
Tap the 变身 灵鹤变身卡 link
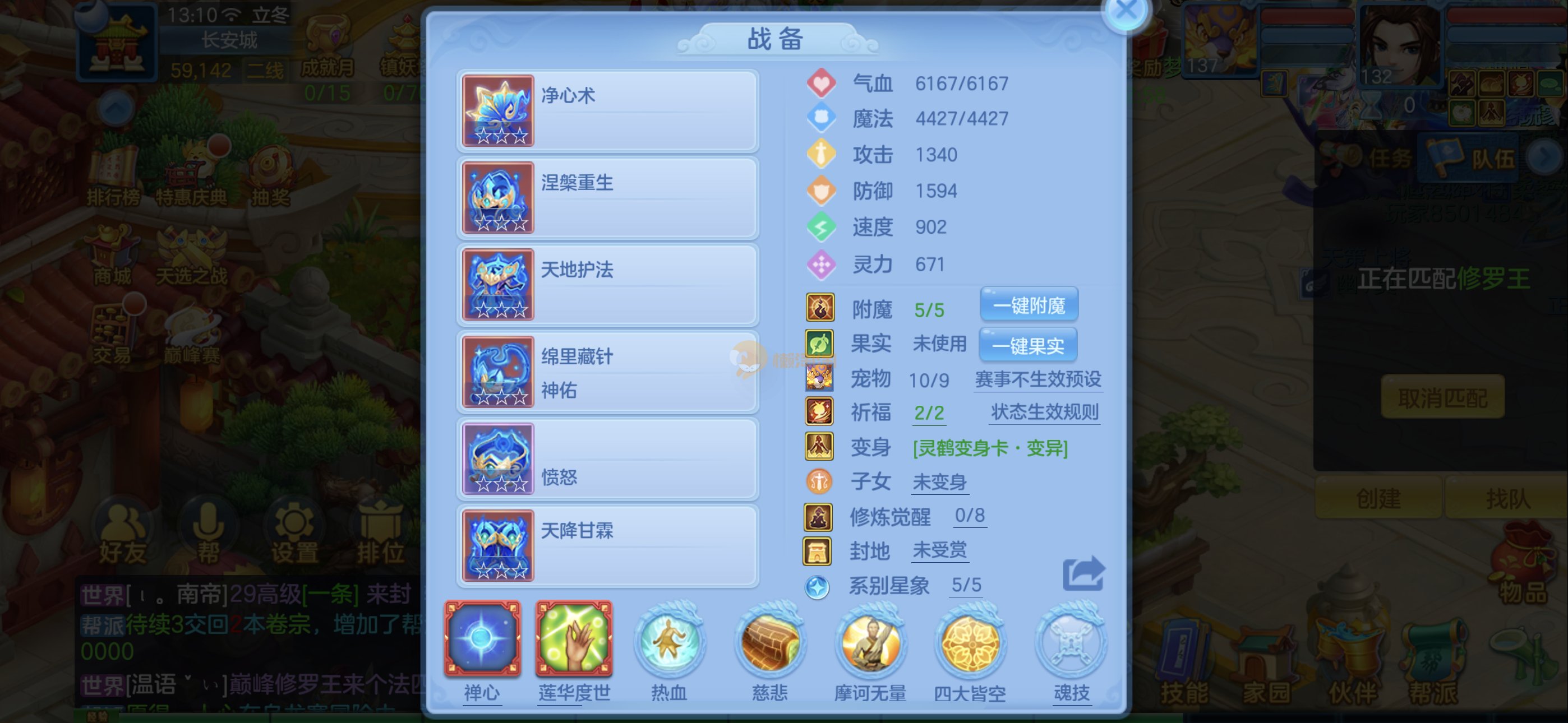click(990, 448)
